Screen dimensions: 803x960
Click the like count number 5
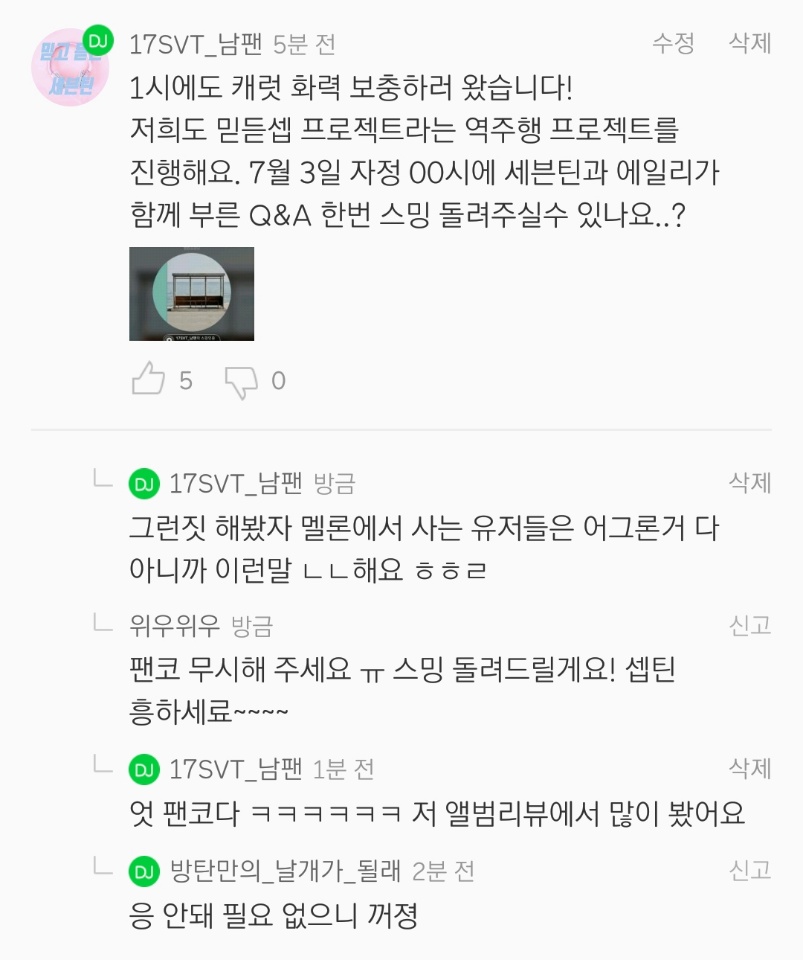(x=185, y=380)
